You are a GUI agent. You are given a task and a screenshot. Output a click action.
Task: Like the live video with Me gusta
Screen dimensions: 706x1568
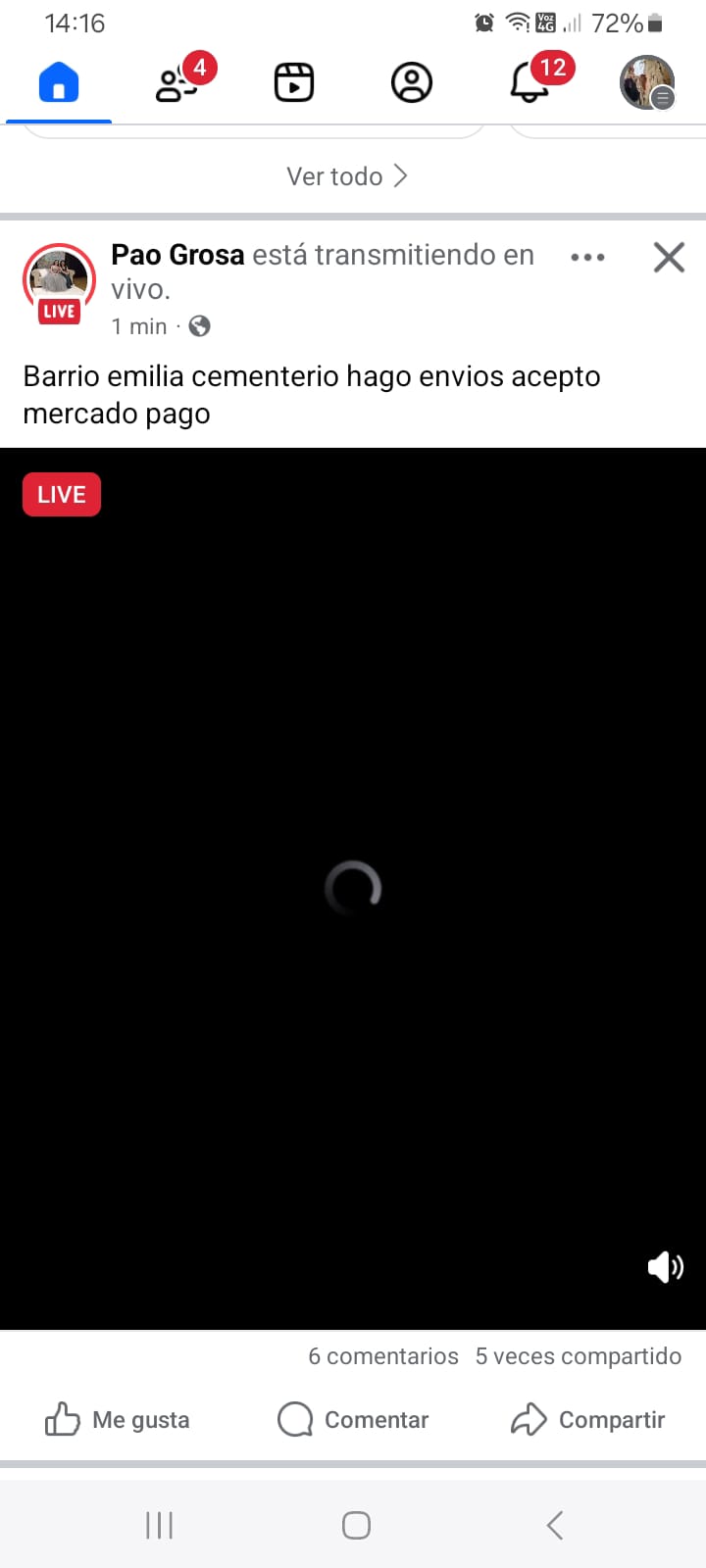pyautogui.click(x=118, y=1419)
